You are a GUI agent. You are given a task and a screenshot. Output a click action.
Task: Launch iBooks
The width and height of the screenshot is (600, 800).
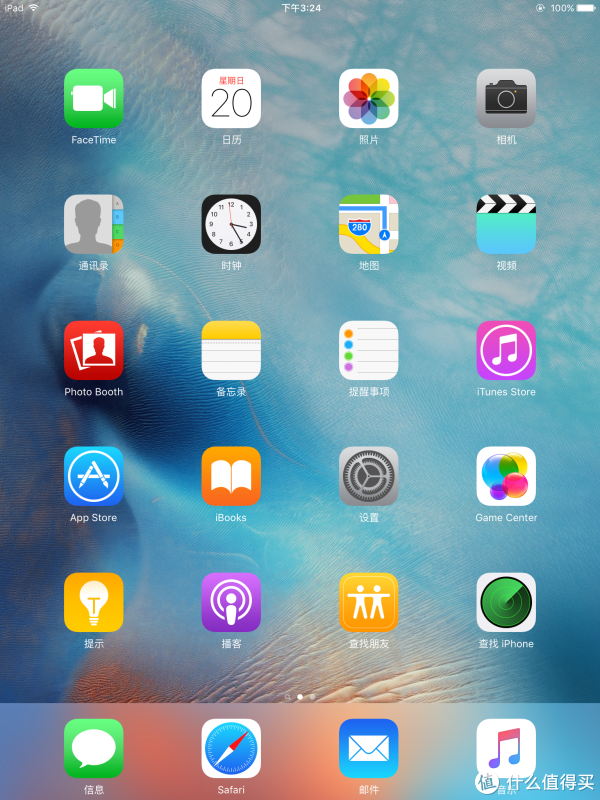[x=231, y=476]
